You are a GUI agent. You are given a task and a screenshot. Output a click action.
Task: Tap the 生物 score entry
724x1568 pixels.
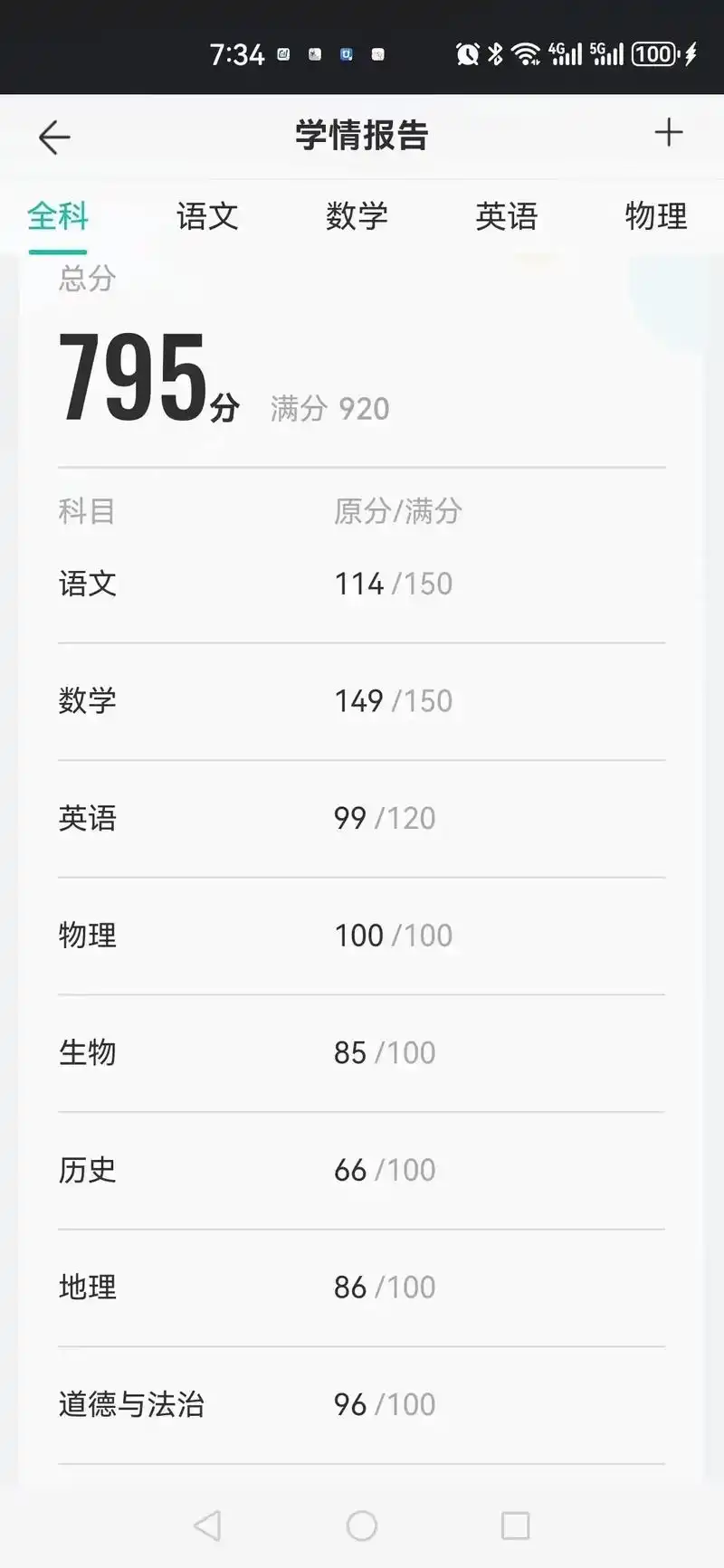click(x=362, y=1051)
